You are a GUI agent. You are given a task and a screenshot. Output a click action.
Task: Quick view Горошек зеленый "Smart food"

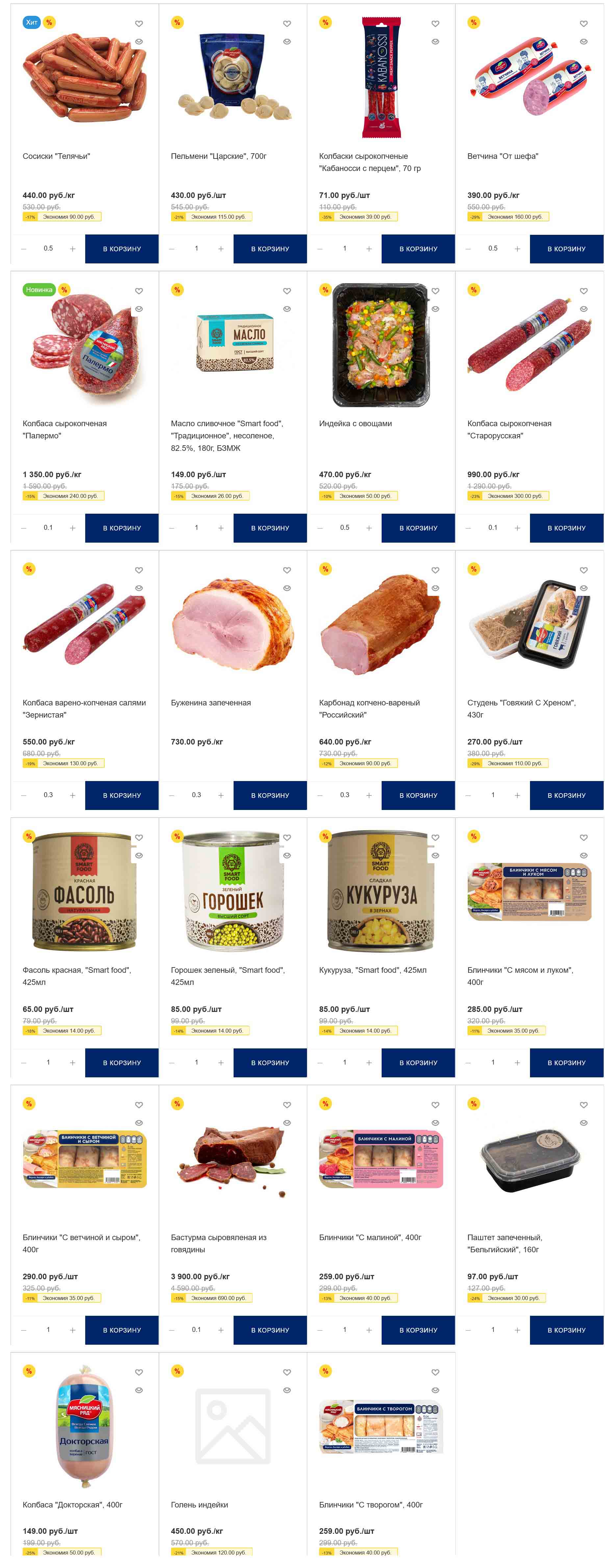tap(287, 855)
